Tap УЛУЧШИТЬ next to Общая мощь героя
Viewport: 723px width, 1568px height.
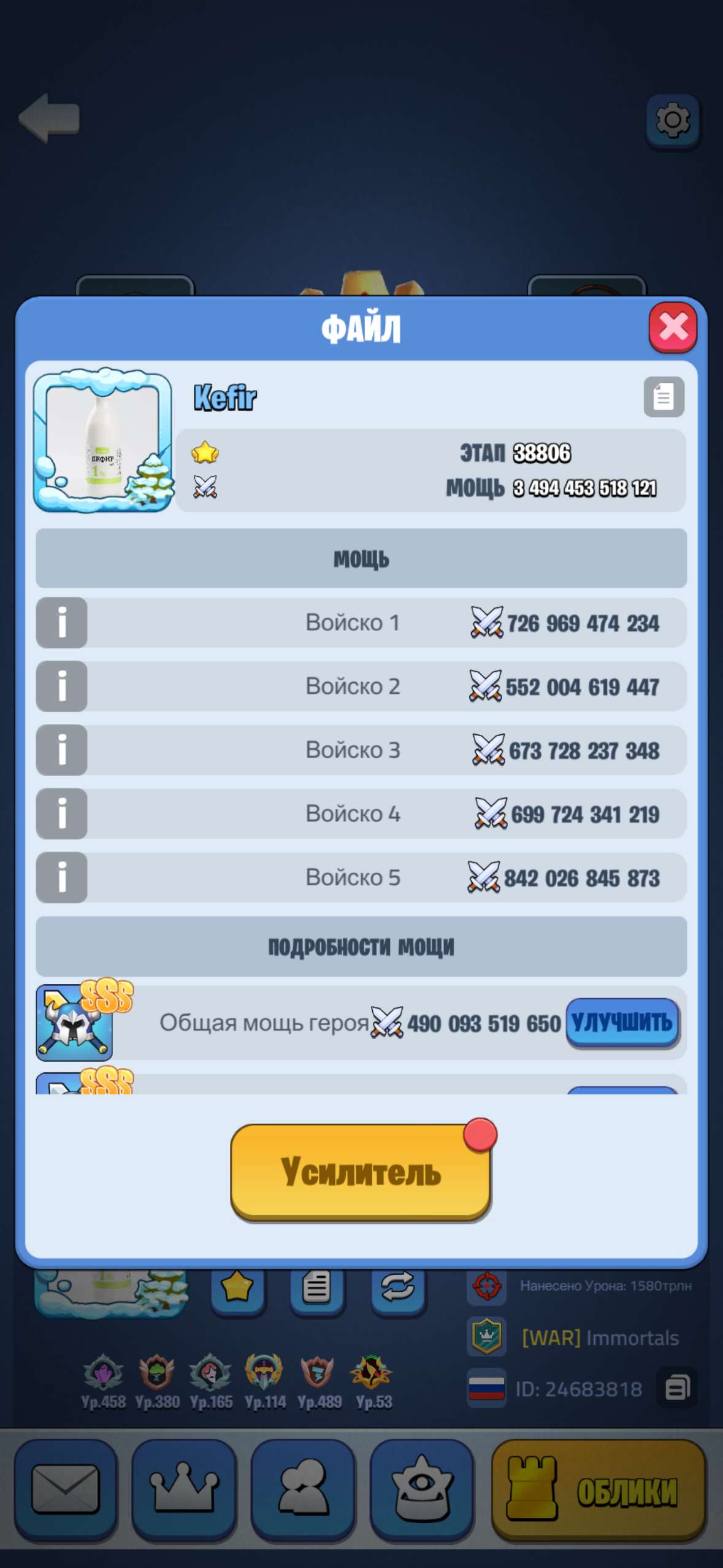coord(622,1022)
